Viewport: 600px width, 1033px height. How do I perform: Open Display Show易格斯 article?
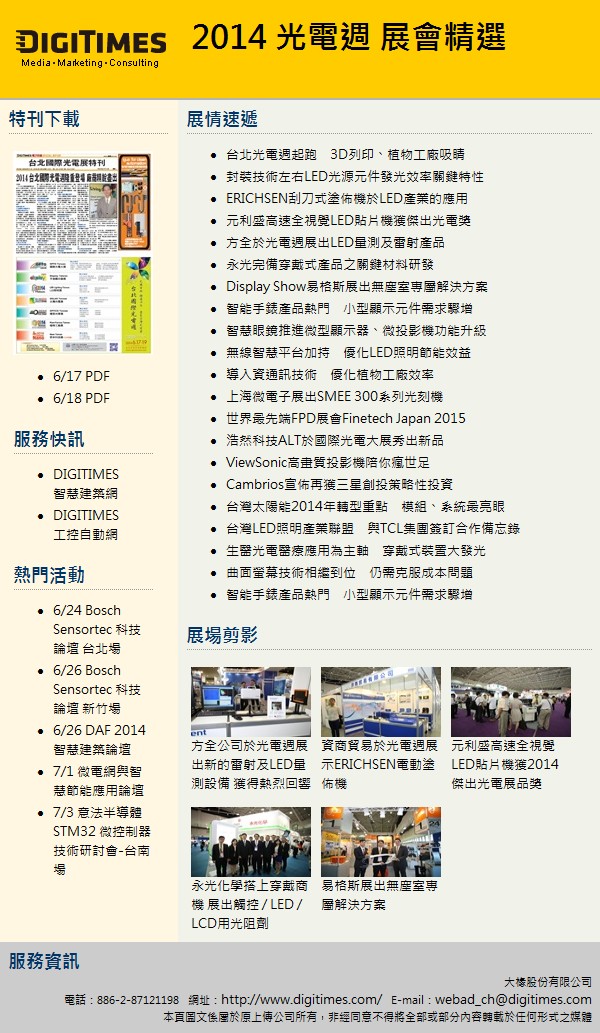pos(356,287)
